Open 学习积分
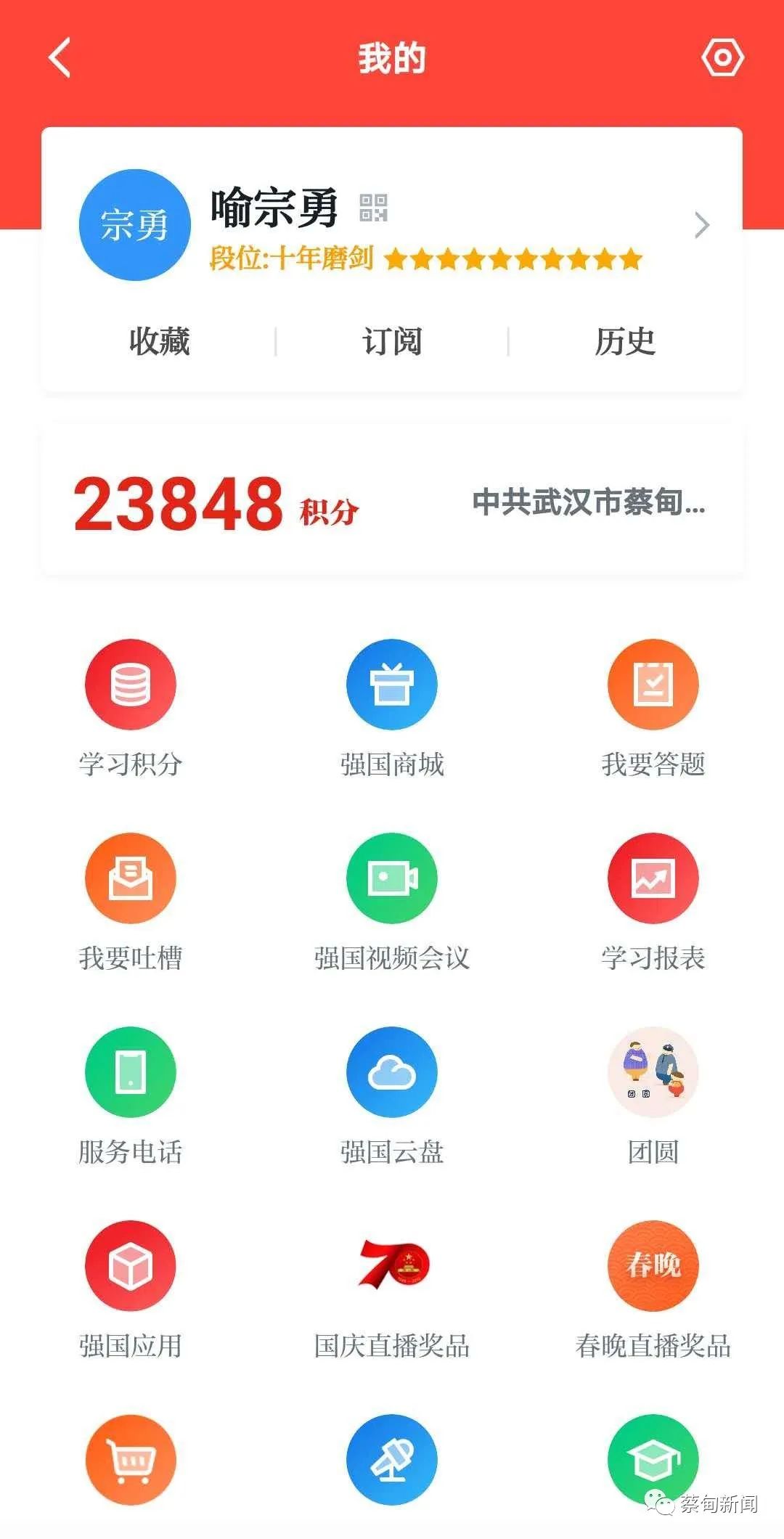 [131, 685]
